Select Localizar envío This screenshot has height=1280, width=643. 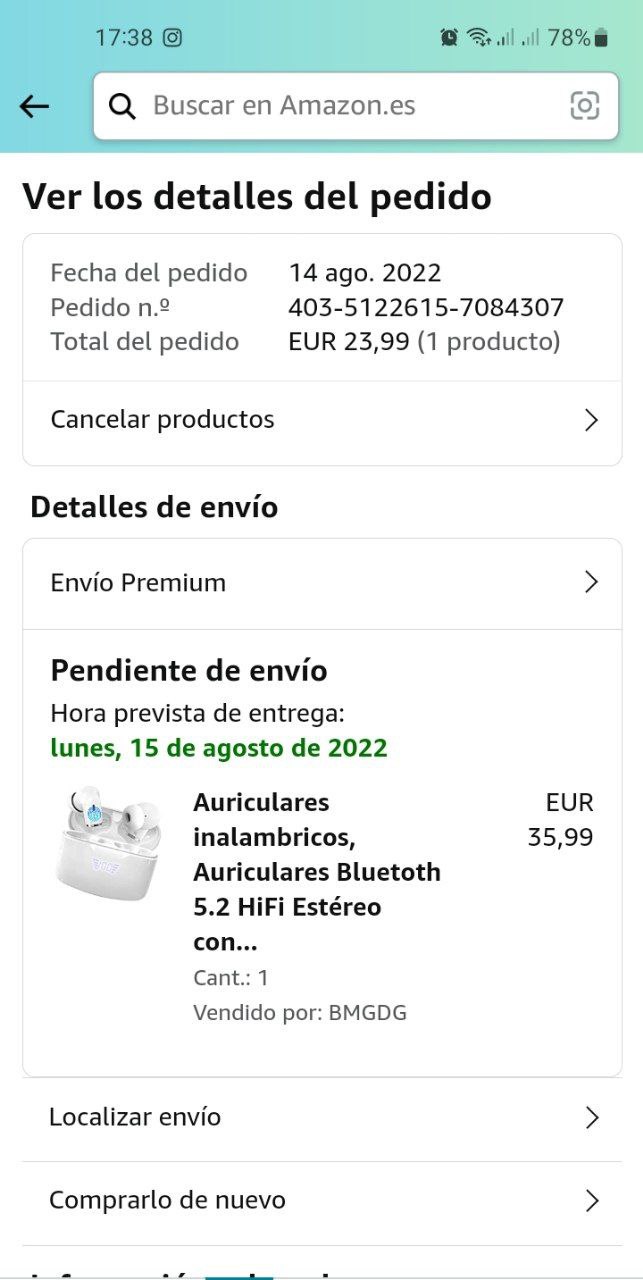coord(322,1118)
